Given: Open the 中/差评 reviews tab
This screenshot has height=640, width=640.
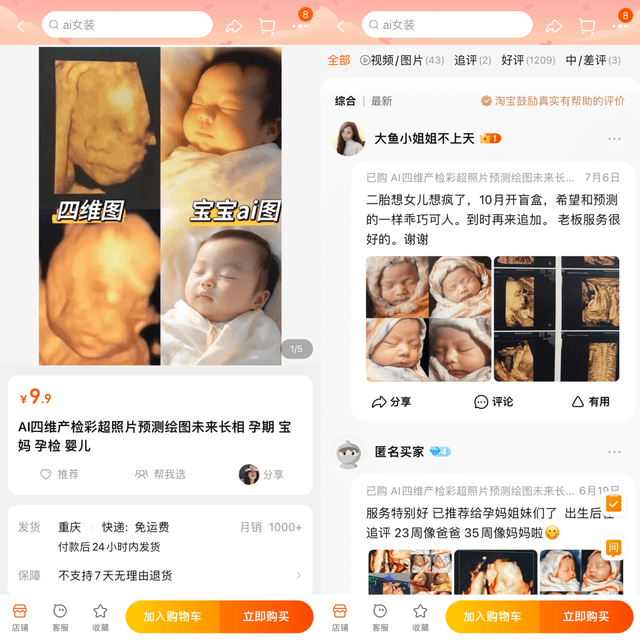Looking at the screenshot, I should [591, 60].
